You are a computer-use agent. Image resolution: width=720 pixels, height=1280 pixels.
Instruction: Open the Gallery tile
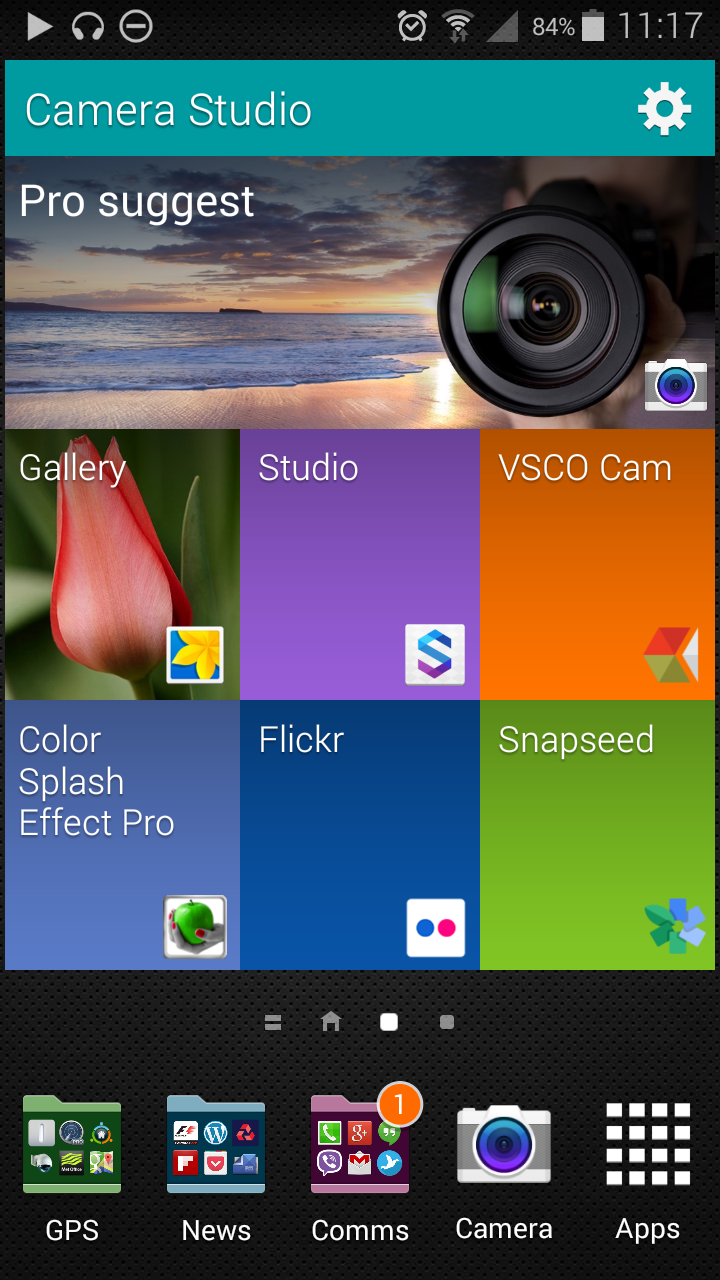tap(122, 565)
